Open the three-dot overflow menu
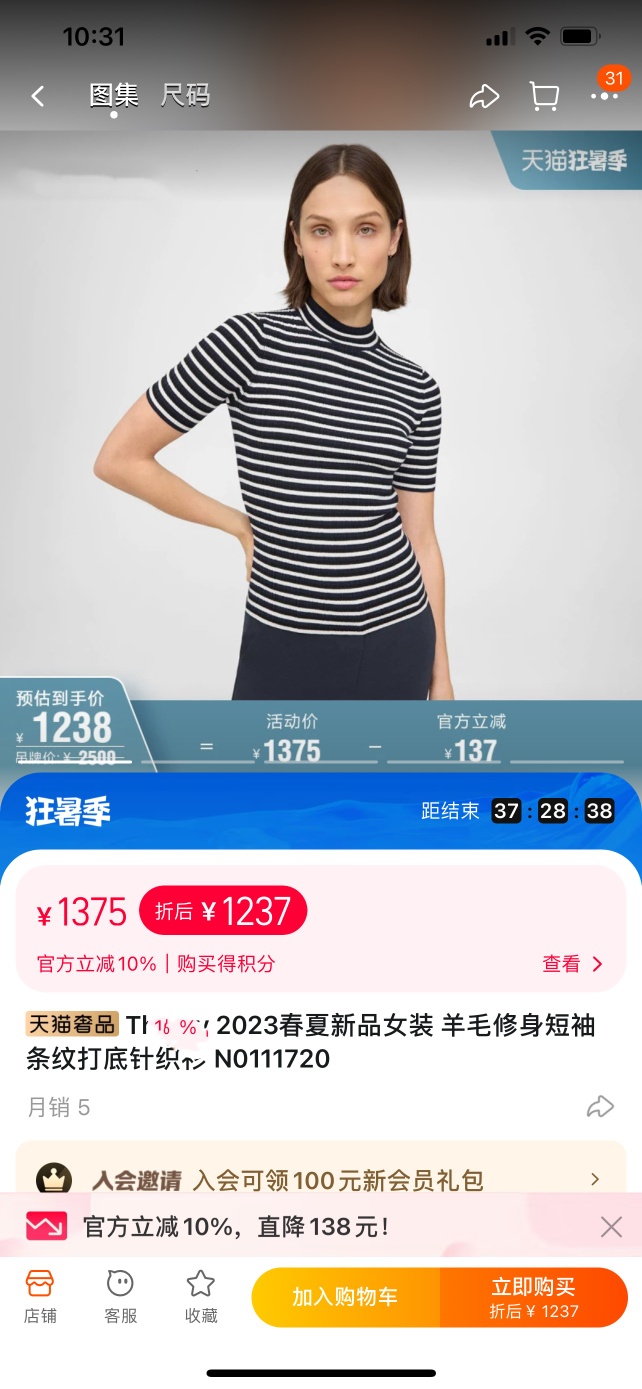Screen dimensions: 642x1389 [x=604, y=97]
